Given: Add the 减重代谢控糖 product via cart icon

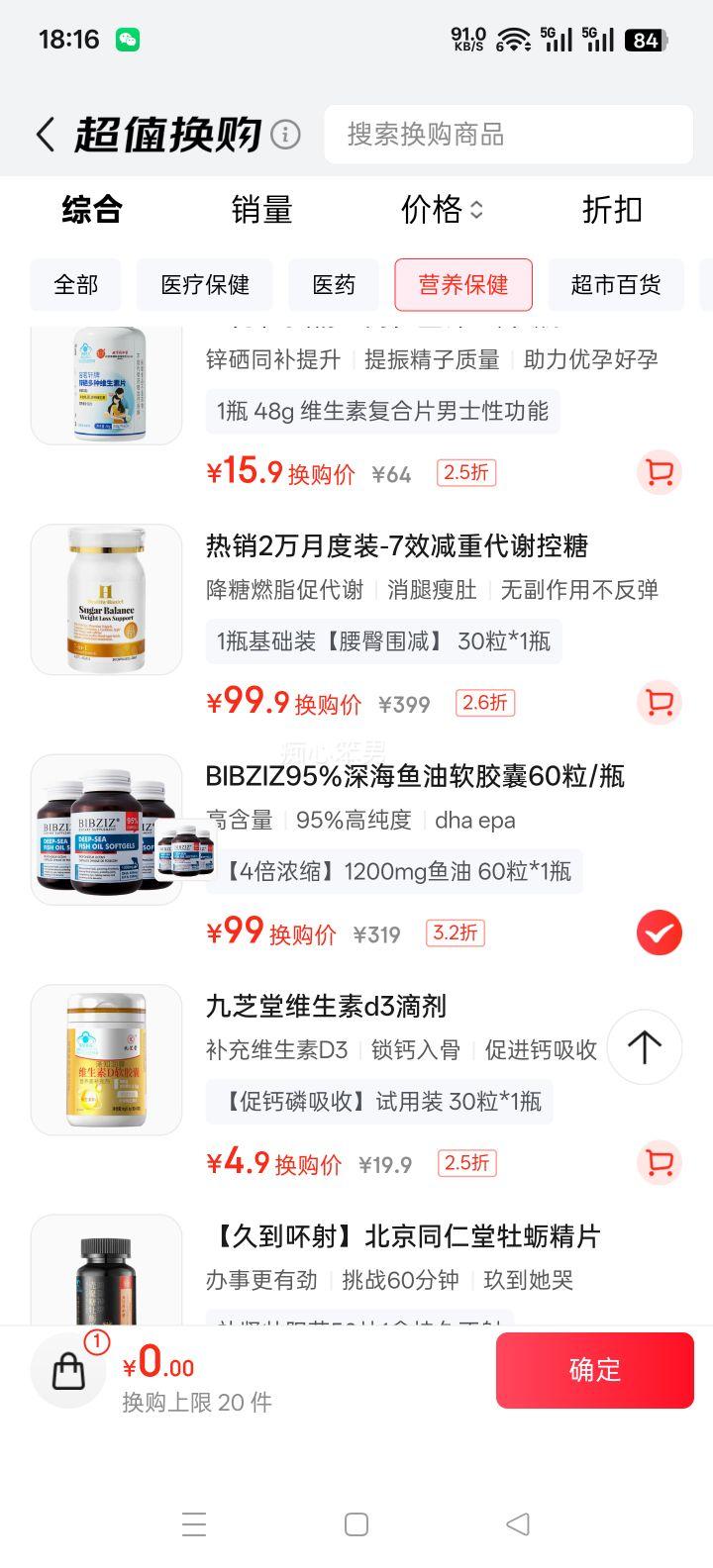Looking at the screenshot, I should point(659,703).
